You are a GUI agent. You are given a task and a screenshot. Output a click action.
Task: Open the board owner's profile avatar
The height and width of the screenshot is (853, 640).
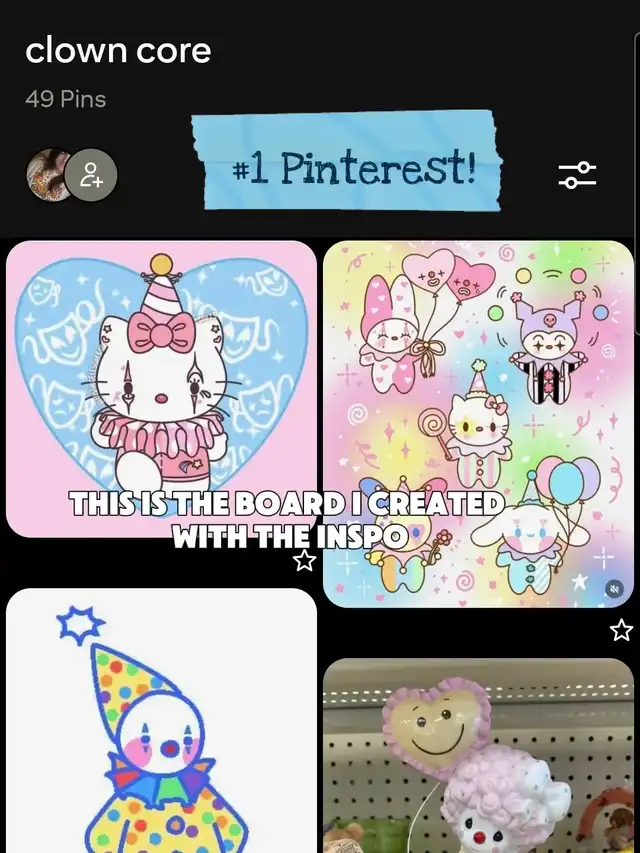48,176
